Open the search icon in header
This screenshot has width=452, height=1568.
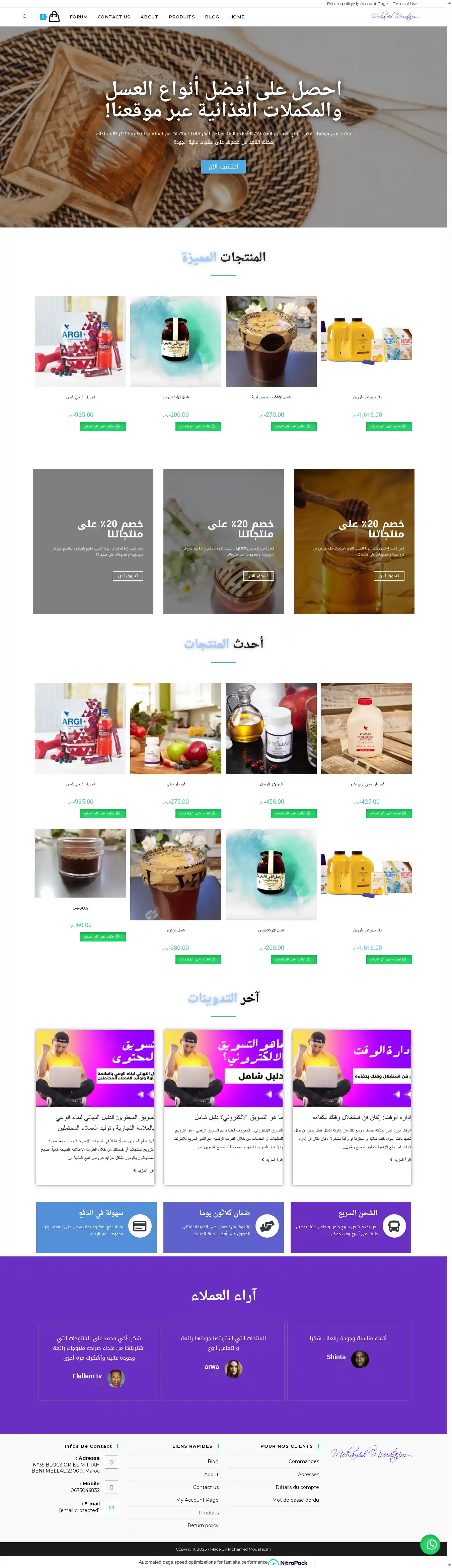click(25, 16)
